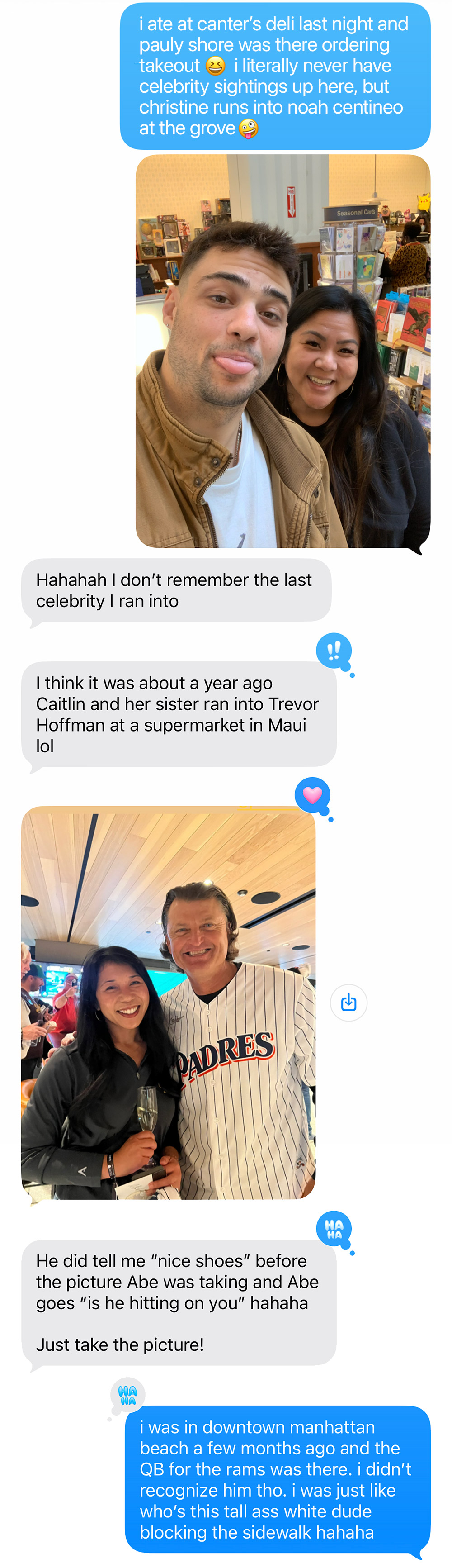This screenshot has width=452, height=1568.
Task: Open the Padres jersey photo
Action: [x=169, y=1003]
